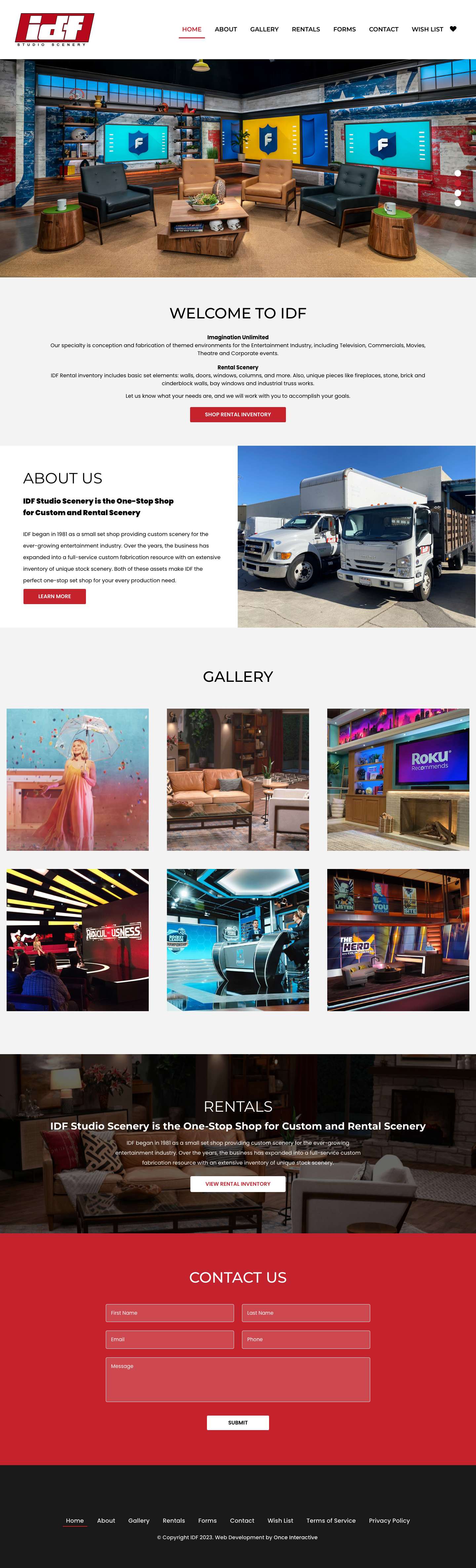Visit CONTACT from the top menu
The image size is (476, 1568).
(x=383, y=29)
